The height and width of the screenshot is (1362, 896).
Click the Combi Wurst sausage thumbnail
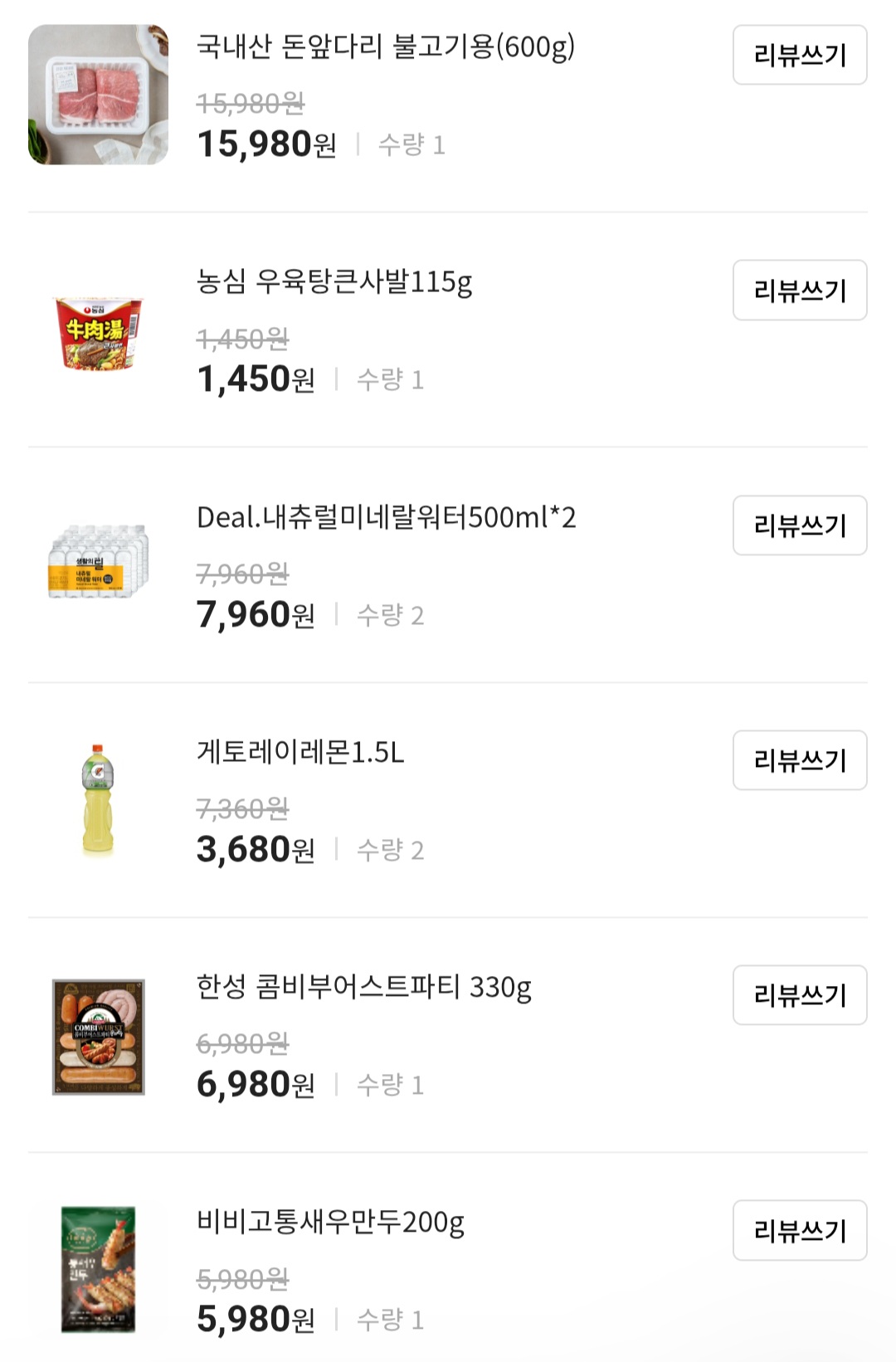97,1038
